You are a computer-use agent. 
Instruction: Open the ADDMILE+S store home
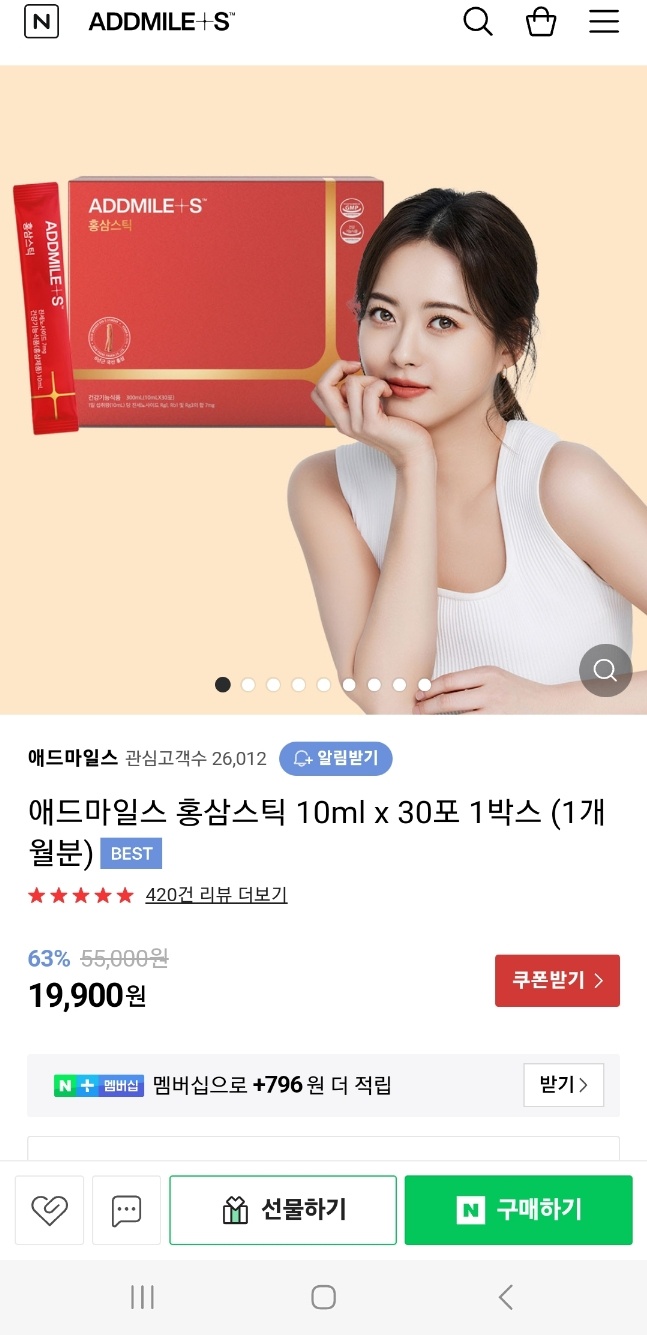[x=160, y=22]
